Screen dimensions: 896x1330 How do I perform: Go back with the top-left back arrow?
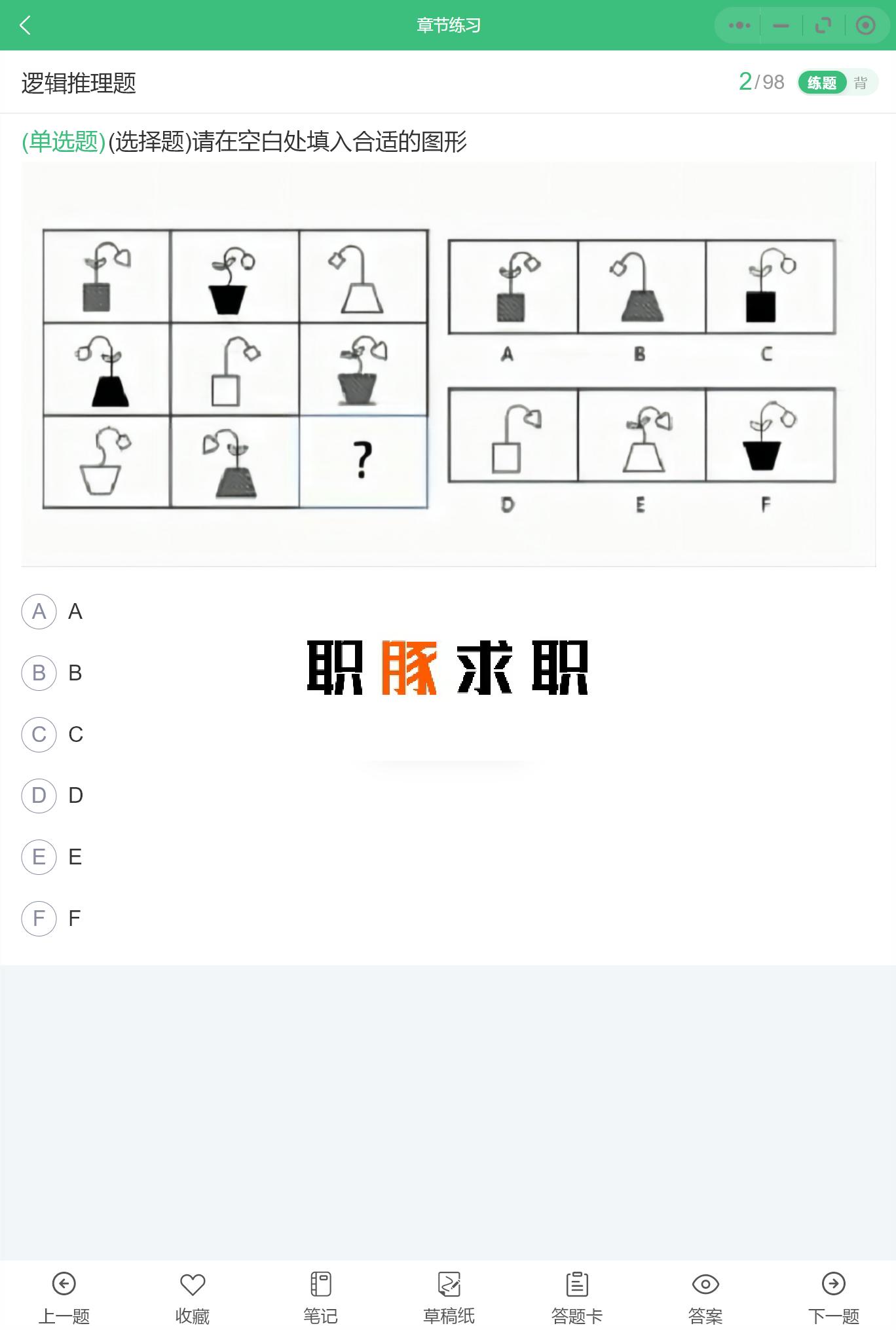25,25
